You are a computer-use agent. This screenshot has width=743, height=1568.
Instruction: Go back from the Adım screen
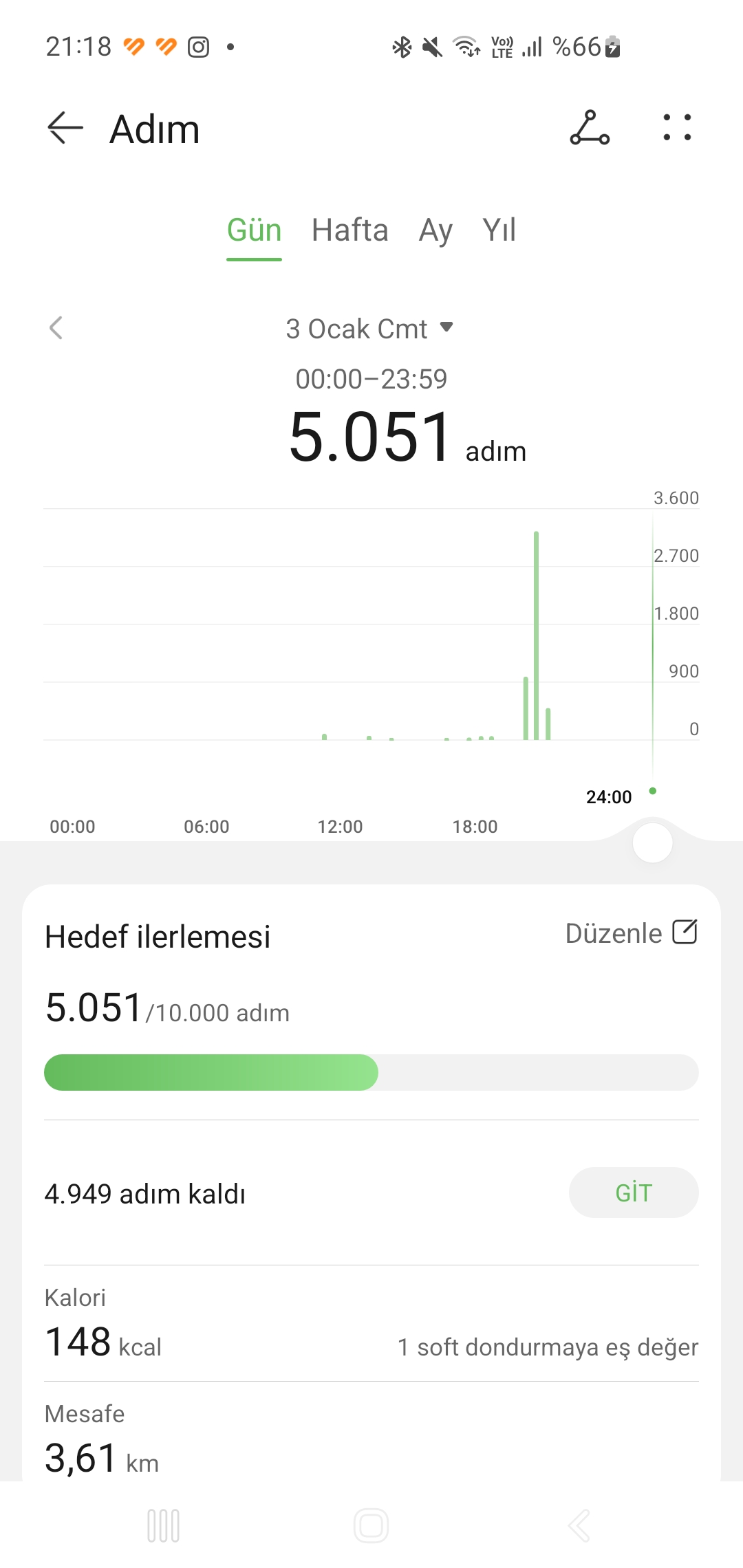65,128
